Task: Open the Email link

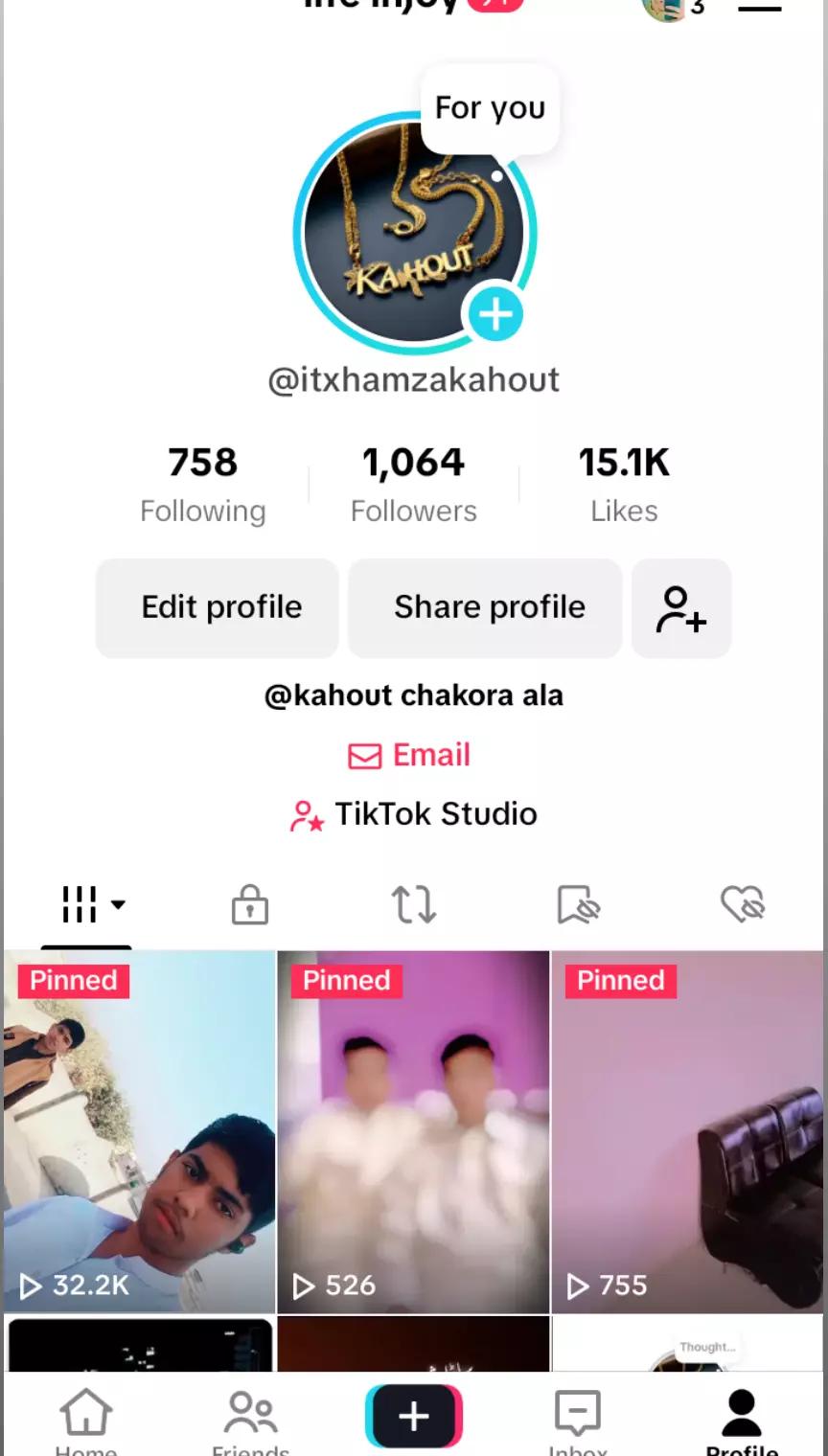Action: pyautogui.click(x=409, y=756)
